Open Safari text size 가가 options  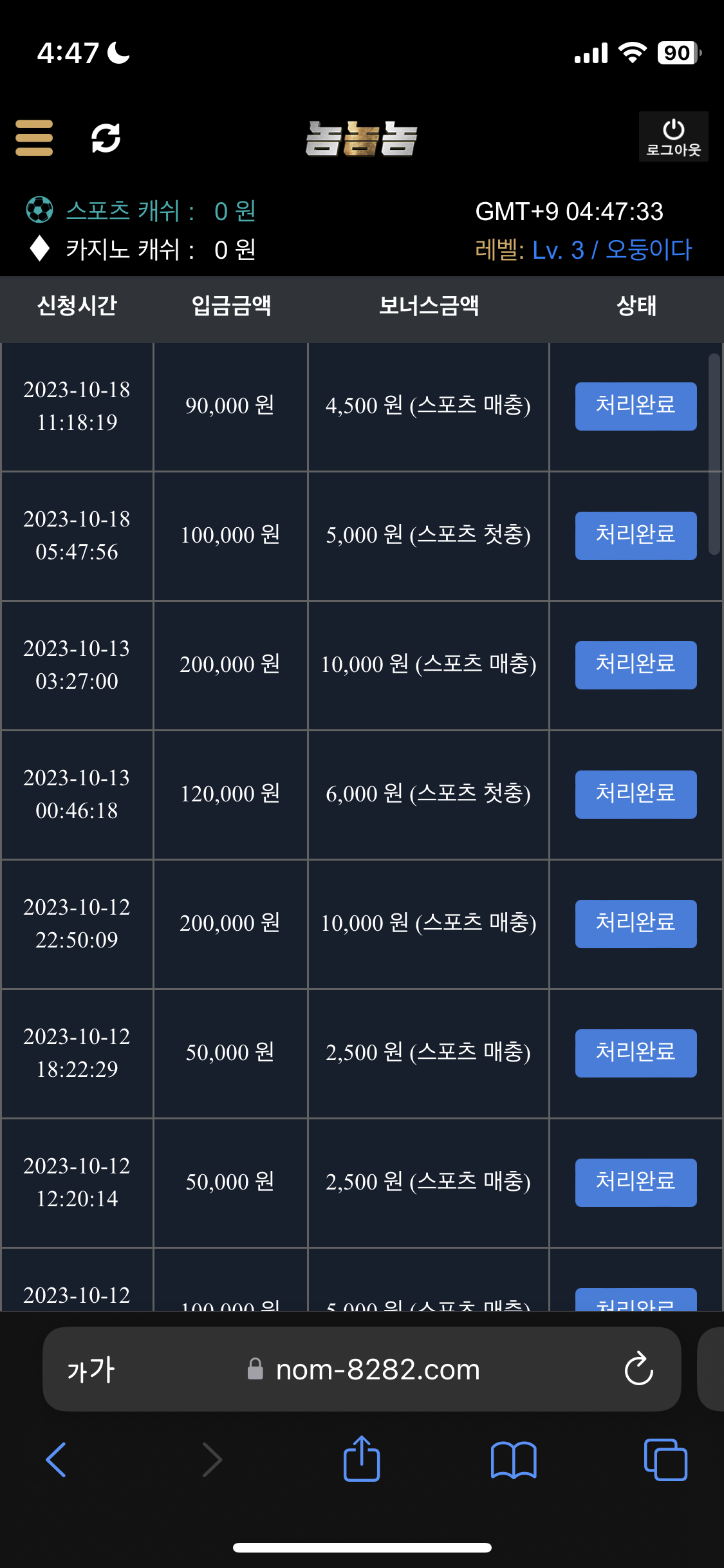[x=91, y=1370]
